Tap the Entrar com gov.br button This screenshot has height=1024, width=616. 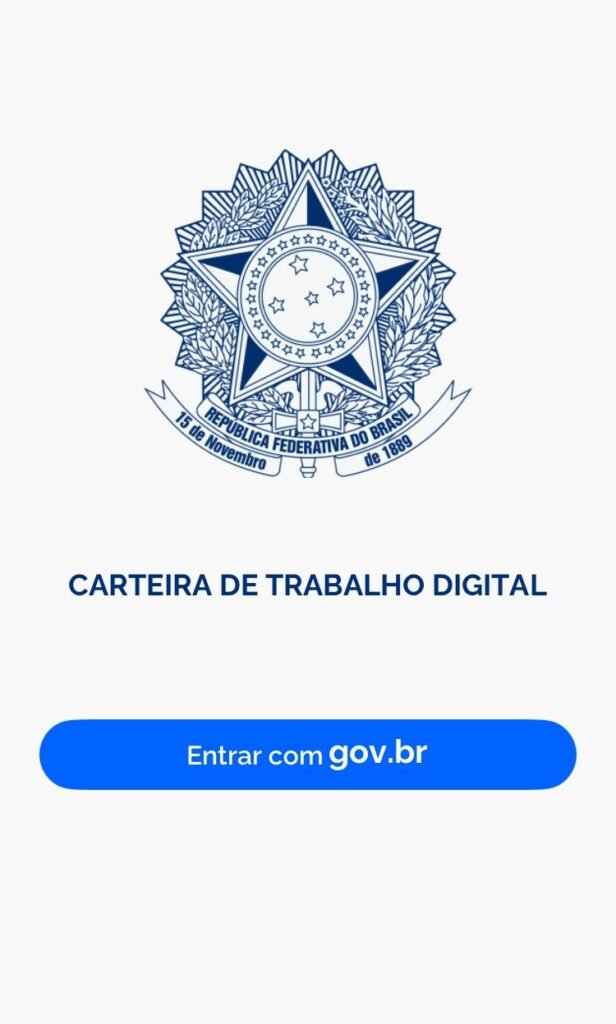click(308, 755)
